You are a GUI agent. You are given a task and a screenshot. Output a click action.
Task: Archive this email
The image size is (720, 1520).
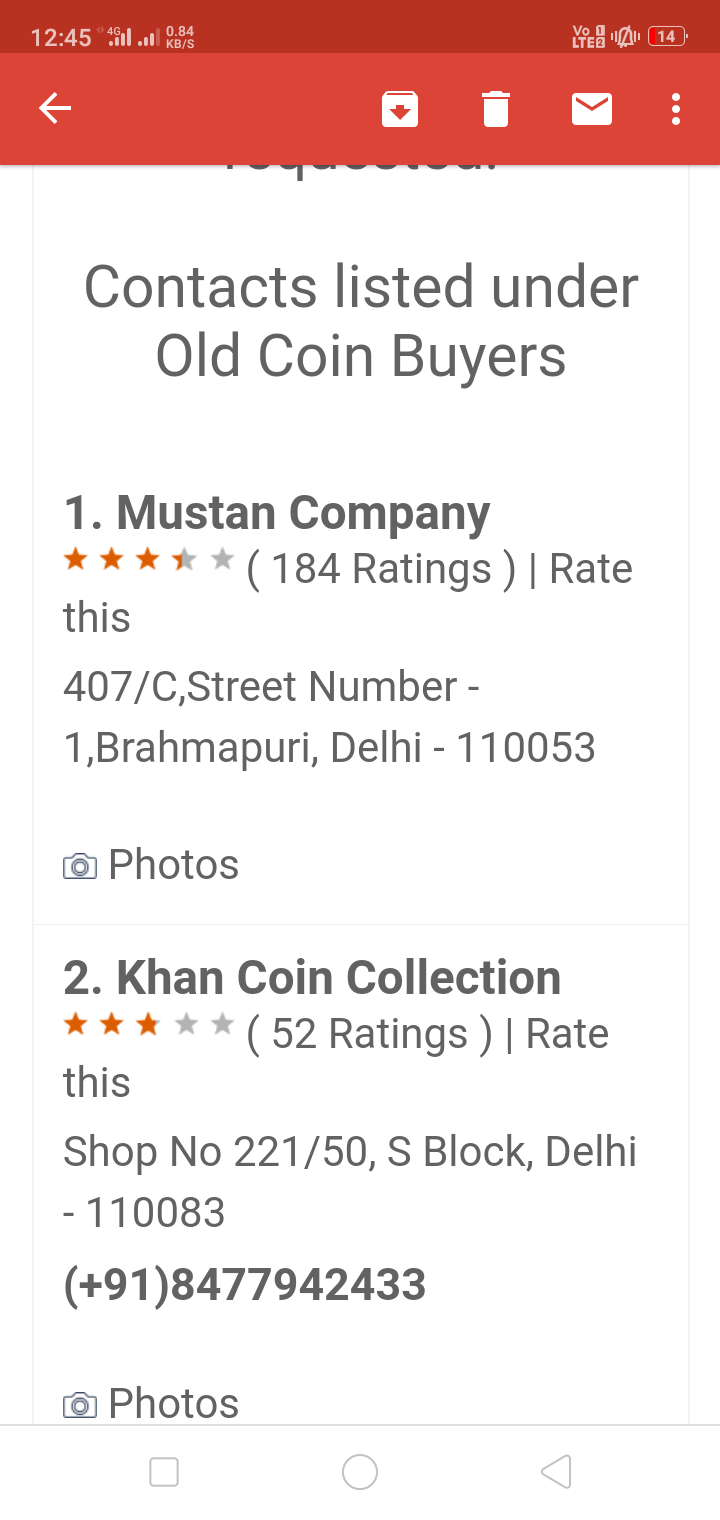tap(400, 109)
